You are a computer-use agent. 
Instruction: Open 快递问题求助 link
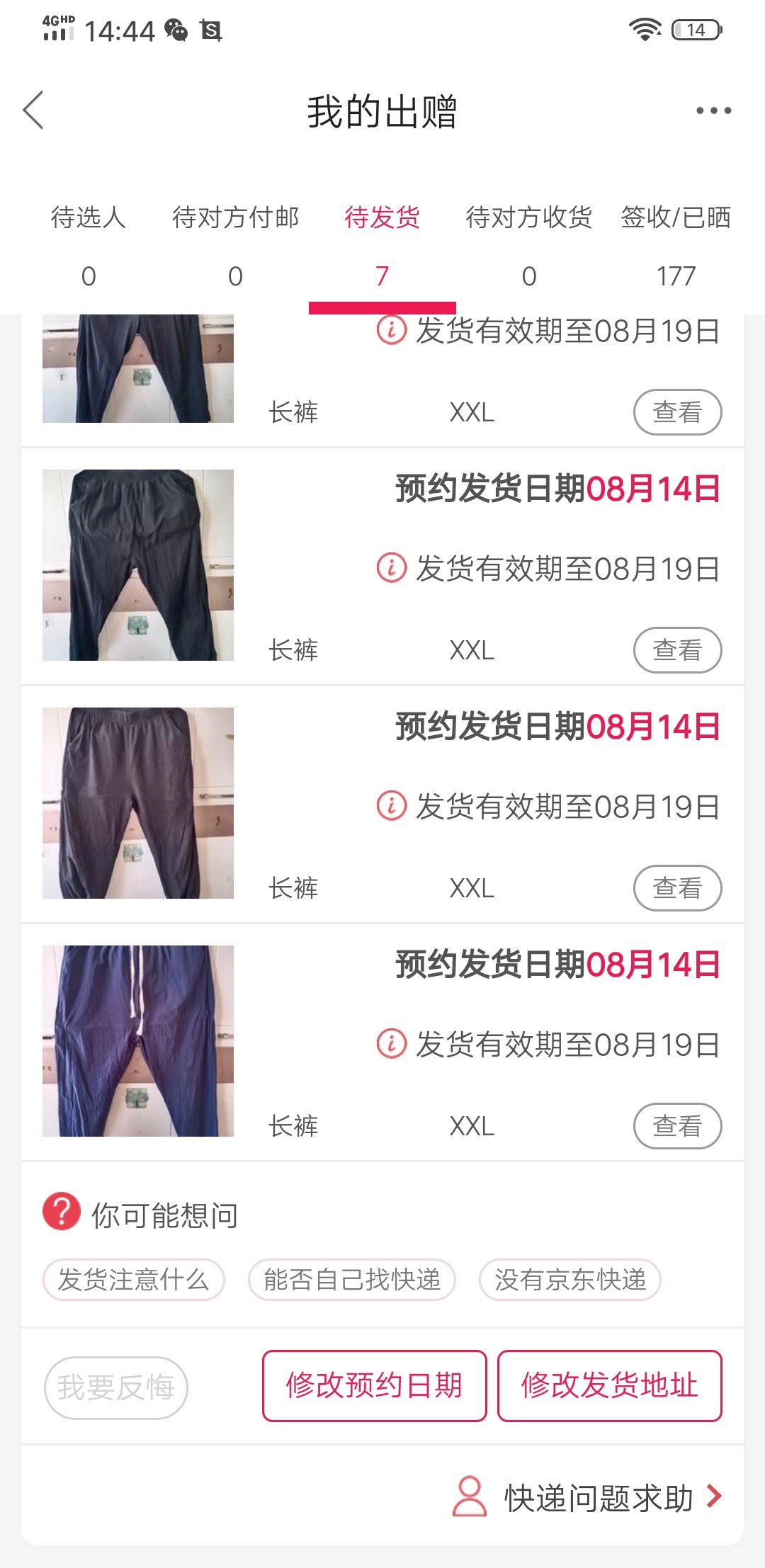588,1496
